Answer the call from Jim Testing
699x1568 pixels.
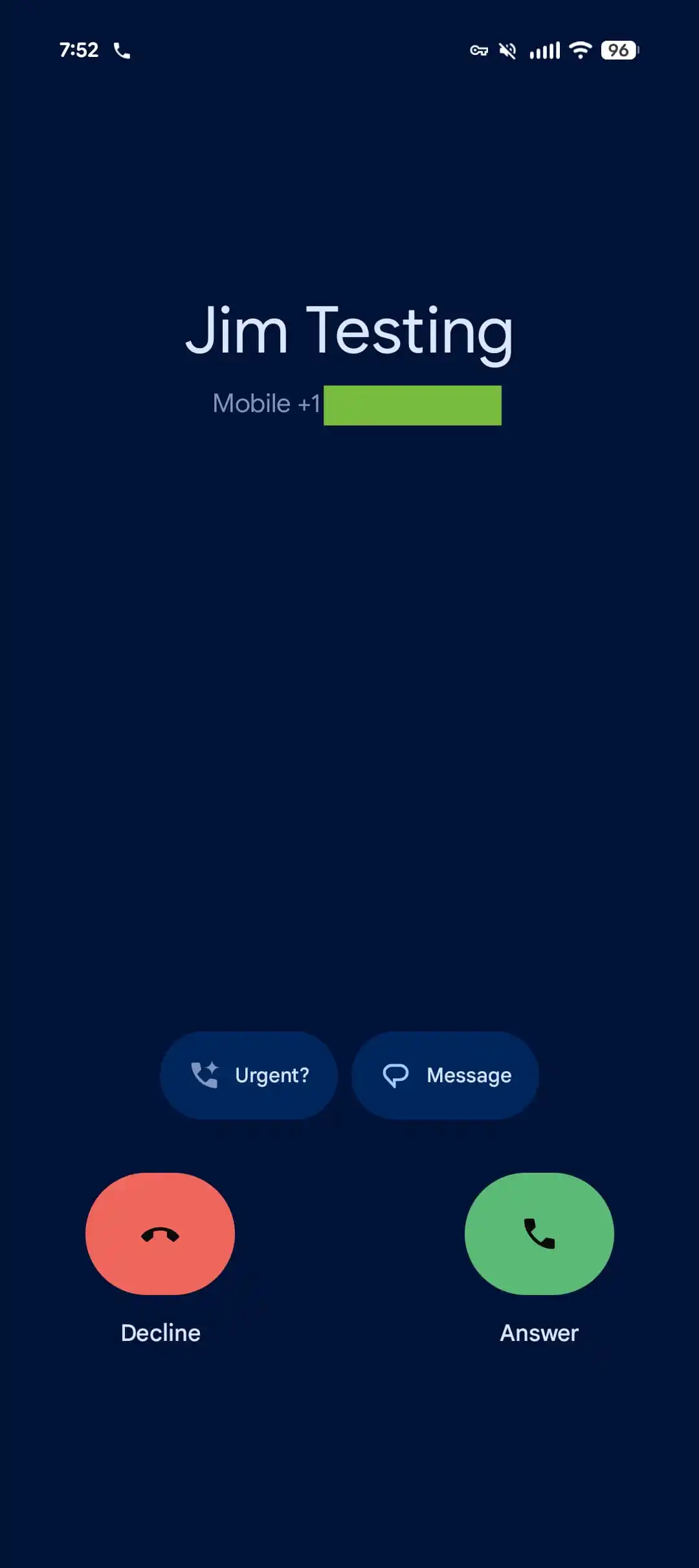[539, 1234]
